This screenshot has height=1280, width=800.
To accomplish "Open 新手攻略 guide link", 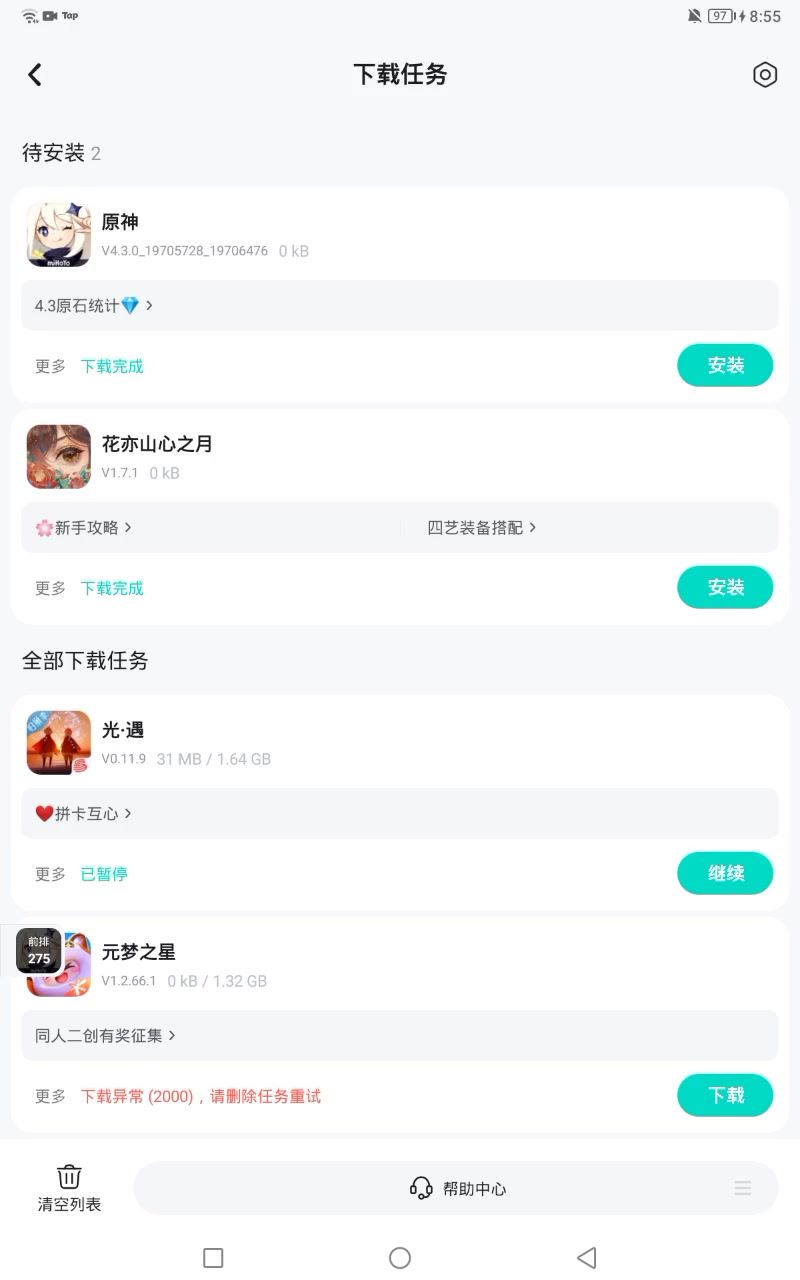I will click(x=85, y=528).
